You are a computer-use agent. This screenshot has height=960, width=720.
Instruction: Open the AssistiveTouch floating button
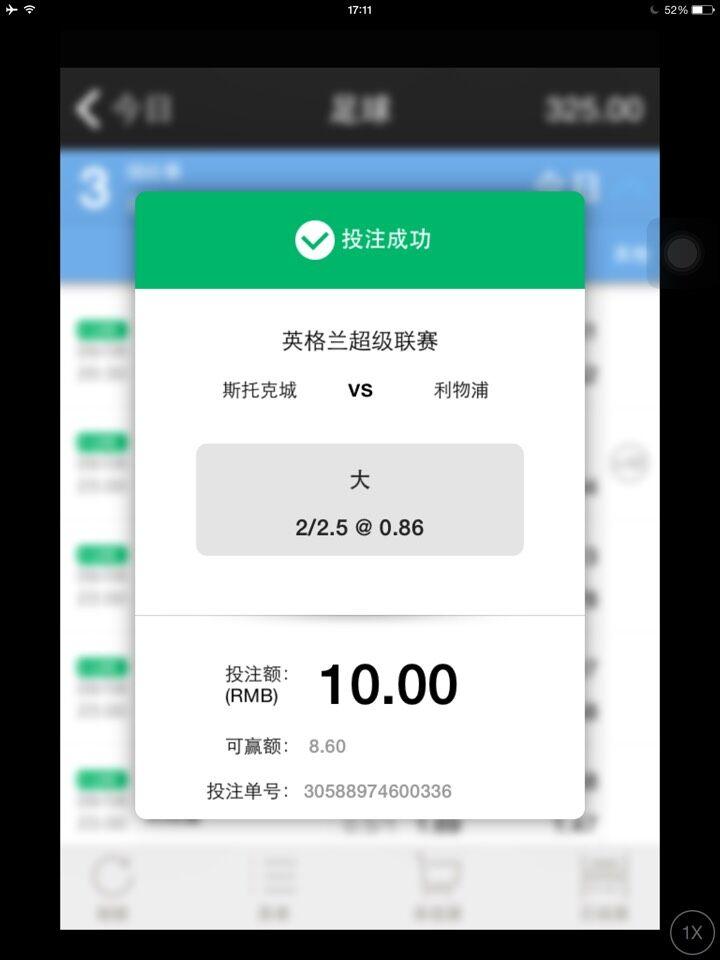tap(682, 253)
